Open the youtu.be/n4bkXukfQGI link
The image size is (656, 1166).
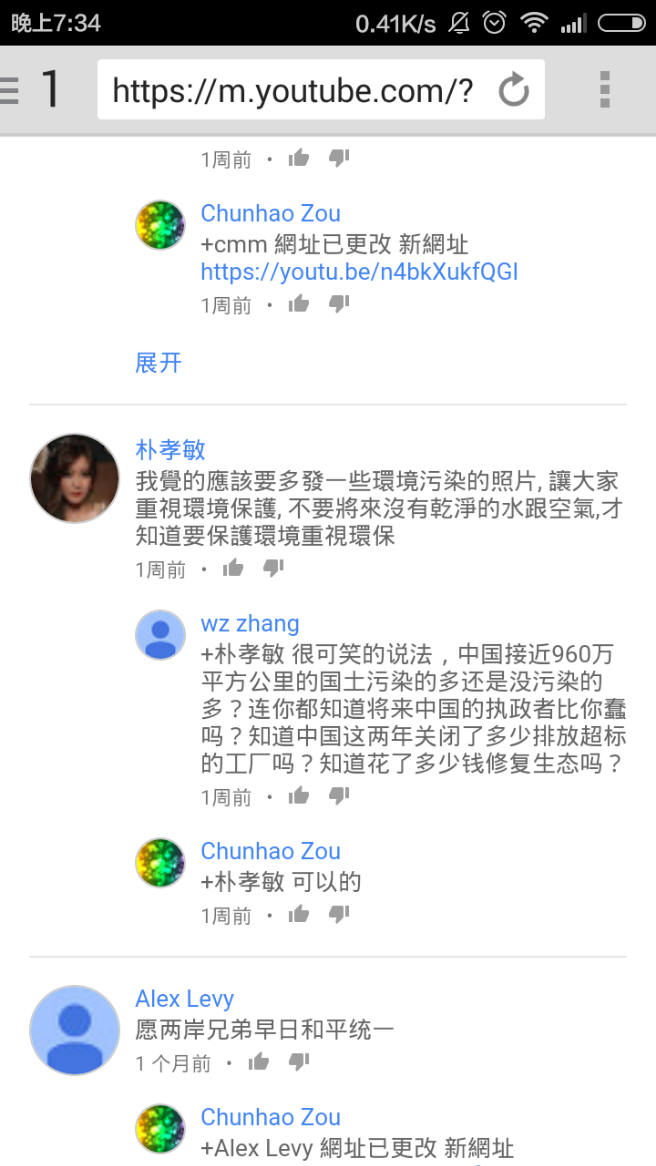[x=359, y=272]
